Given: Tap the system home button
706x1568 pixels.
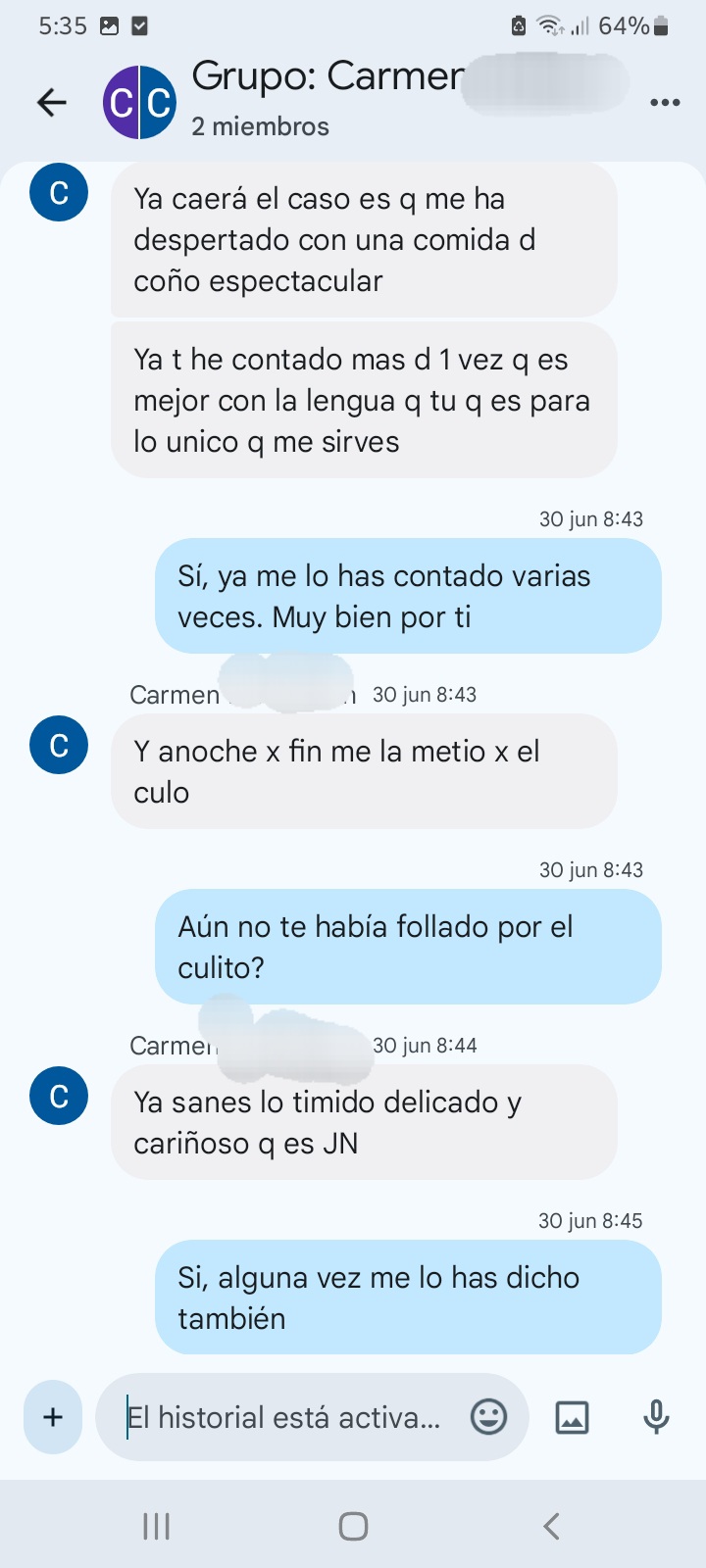Looking at the screenshot, I should [353, 1526].
